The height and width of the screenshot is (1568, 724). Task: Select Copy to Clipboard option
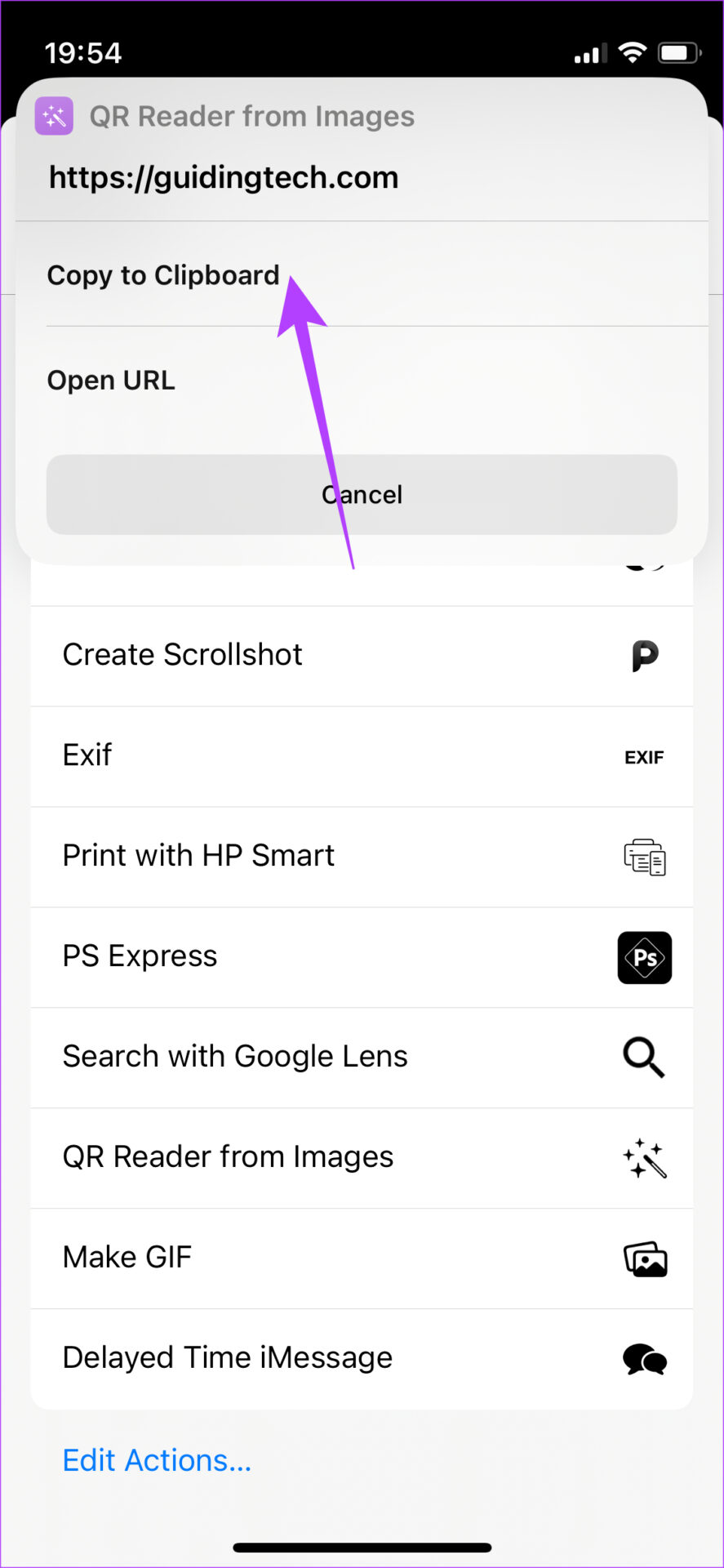pyautogui.click(x=362, y=274)
